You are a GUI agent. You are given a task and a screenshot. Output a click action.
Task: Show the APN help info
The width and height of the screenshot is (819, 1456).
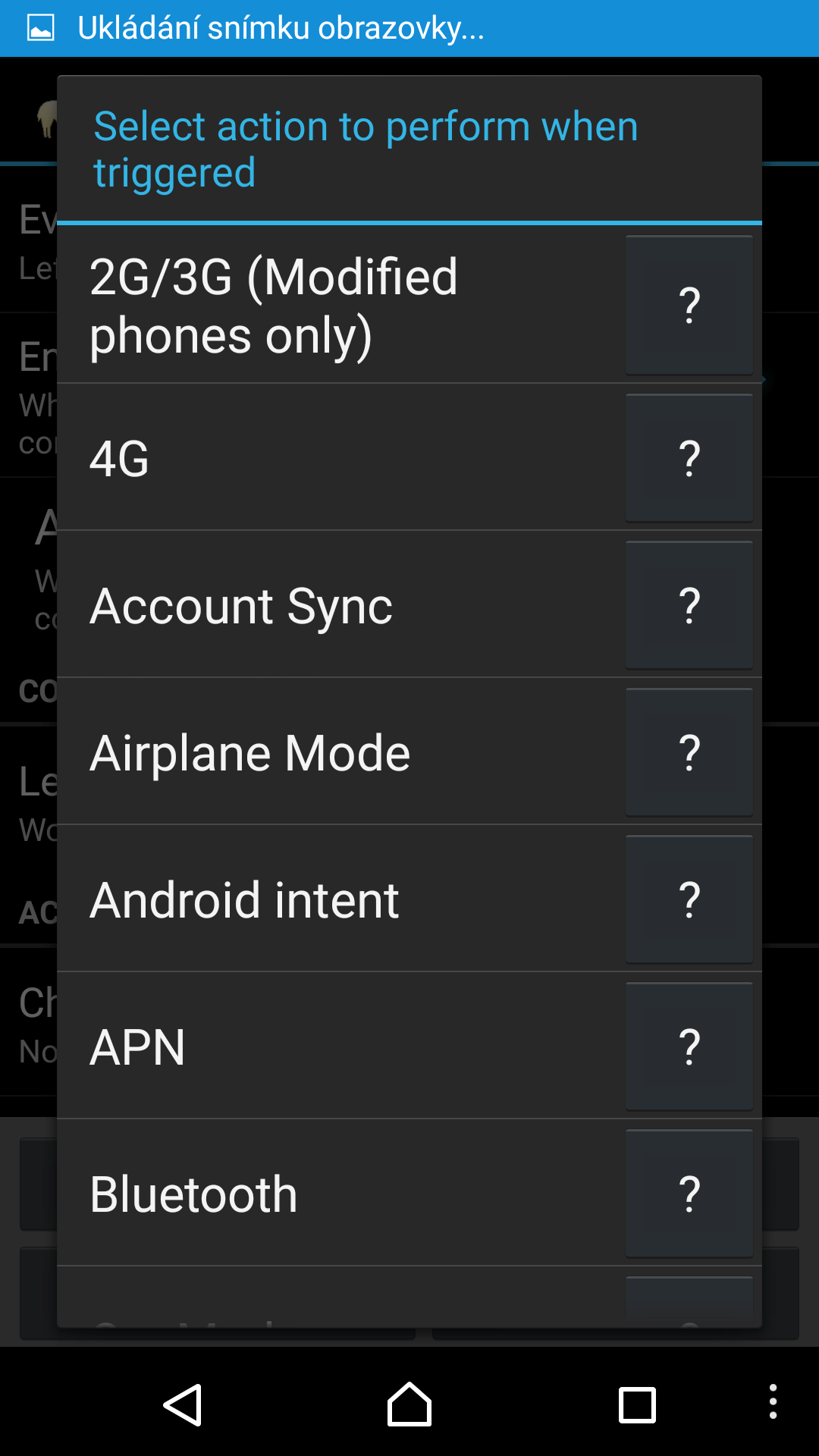[x=689, y=1046]
